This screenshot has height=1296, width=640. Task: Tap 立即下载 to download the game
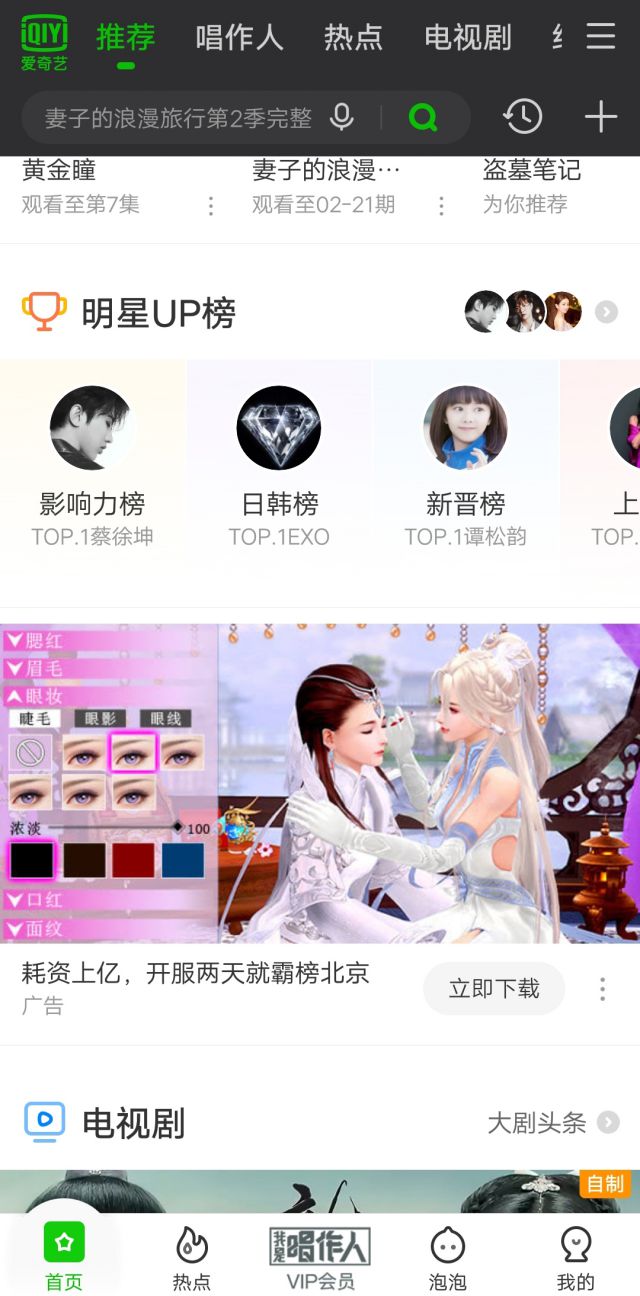(x=494, y=989)
